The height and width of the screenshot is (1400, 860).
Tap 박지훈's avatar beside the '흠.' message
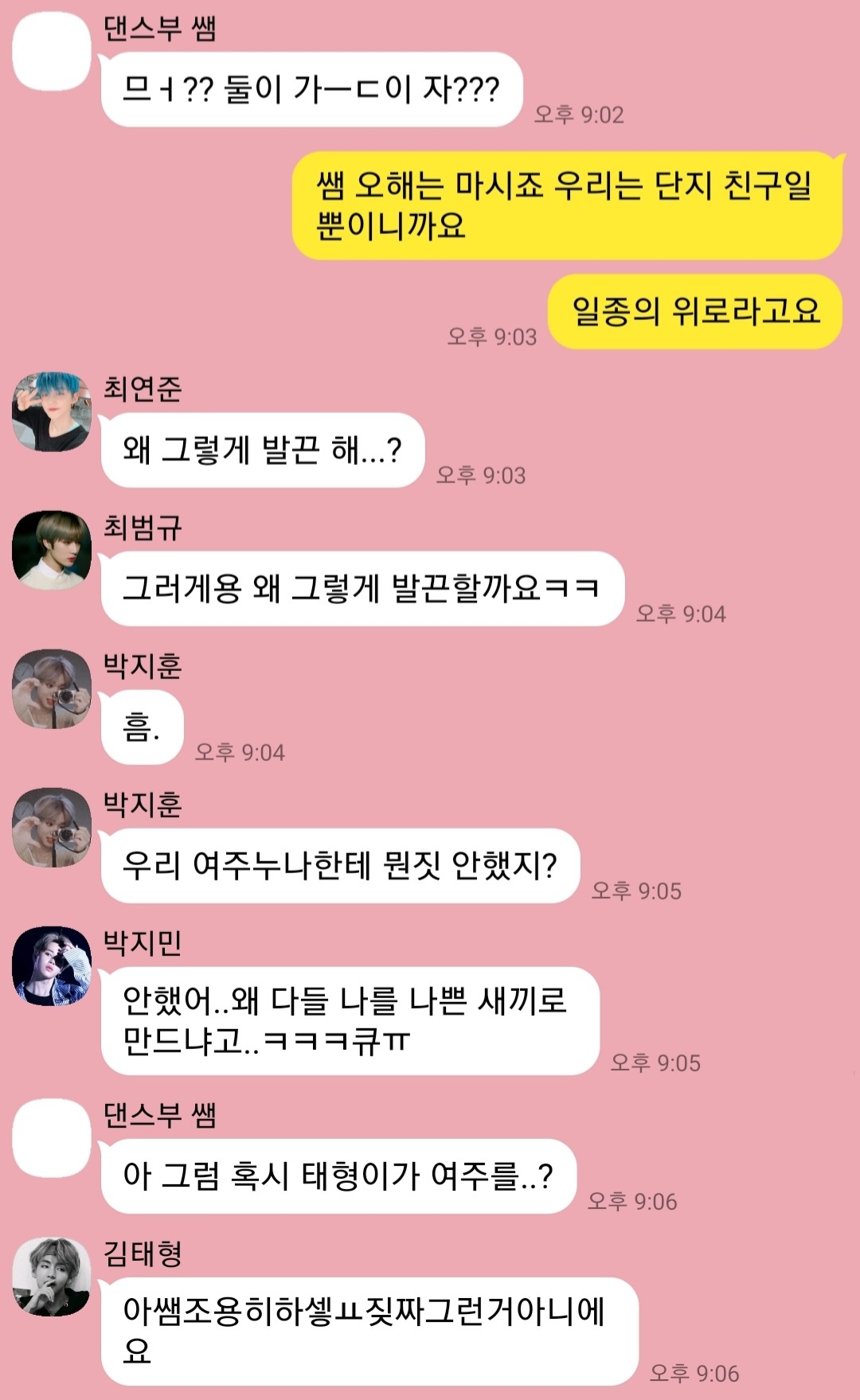pyautogui.click(x=52, y=688)
